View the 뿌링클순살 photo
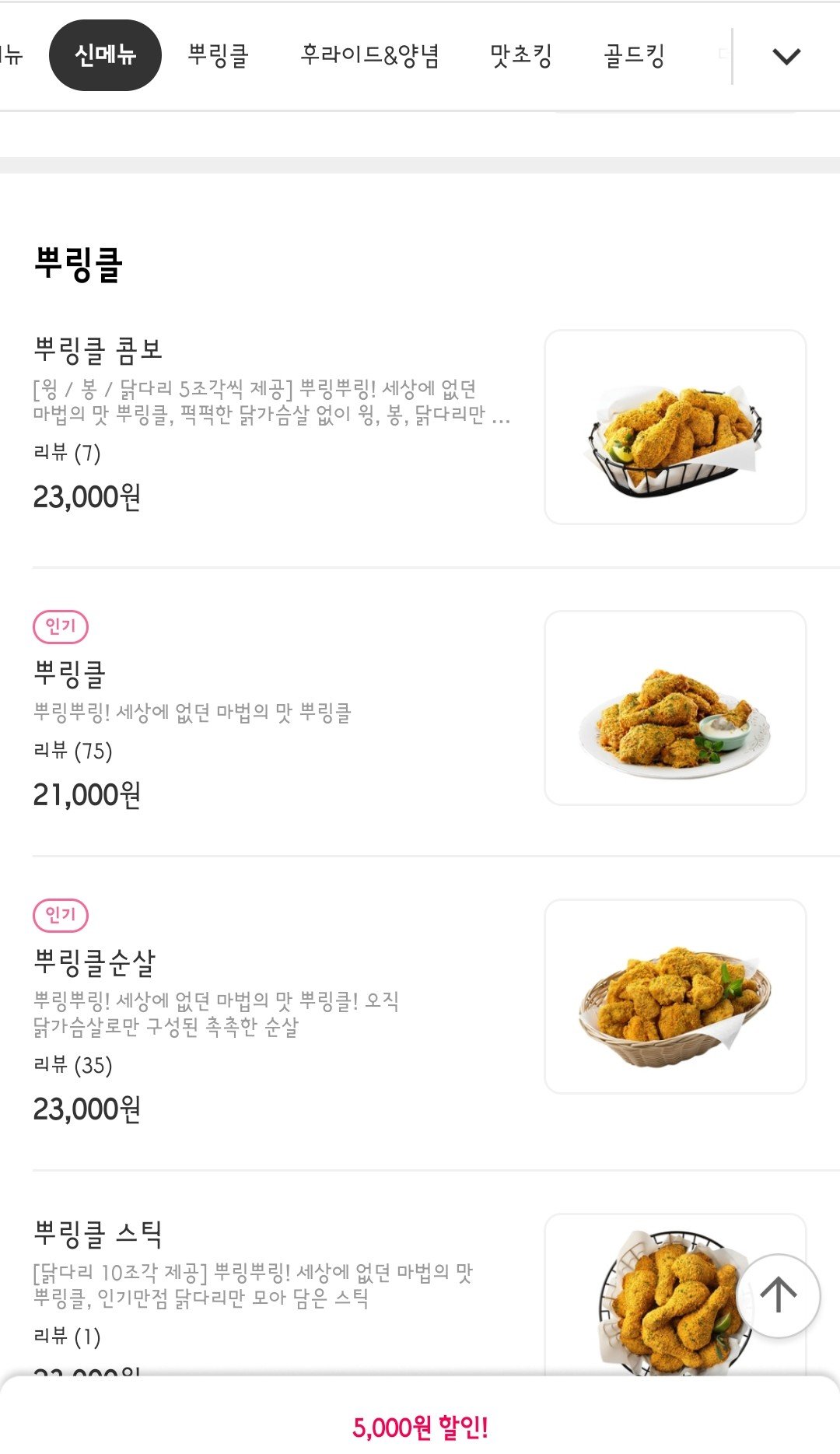840x1454 pixels. pyautogui.click(x=675, y=997)
